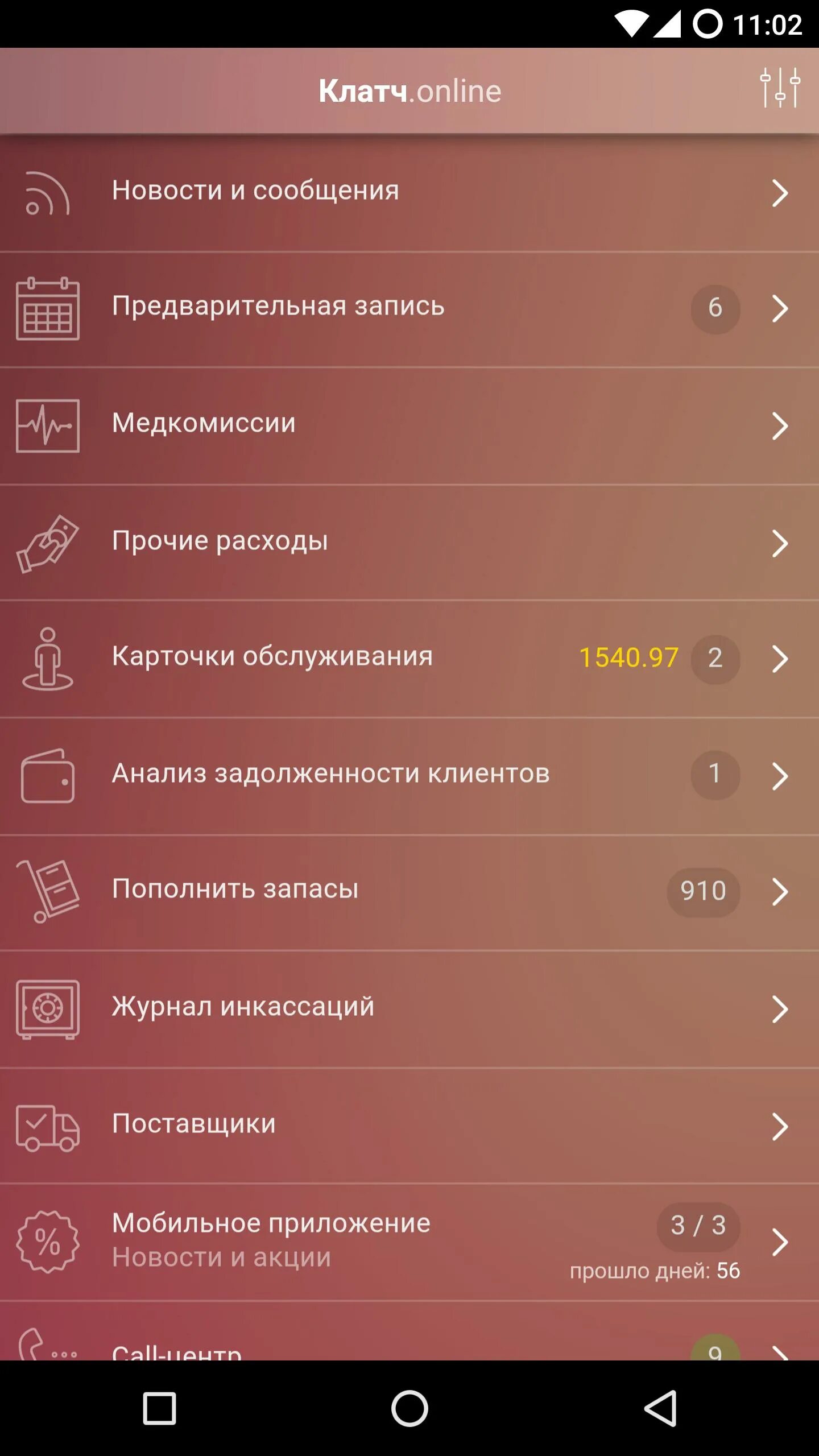Viewport: 819px width, 1456px height.
Task: Open Журнал инкассаций
Action: (x=409, y=1008)
